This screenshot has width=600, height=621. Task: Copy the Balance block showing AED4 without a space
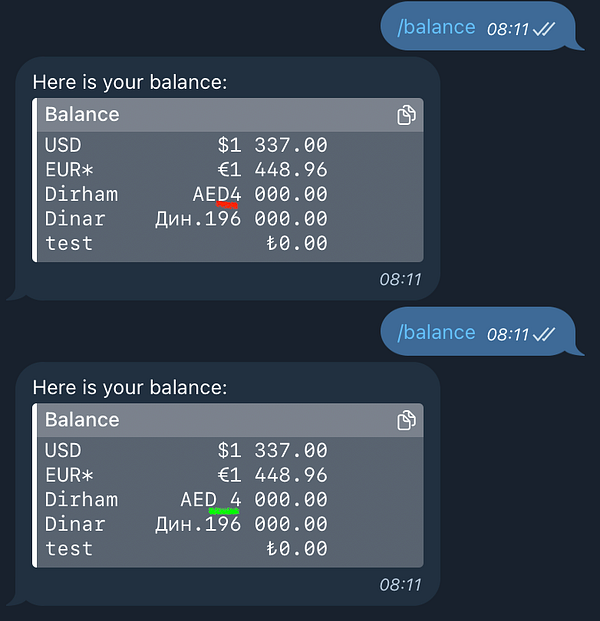pyautogui.click(x=406, y=115)
